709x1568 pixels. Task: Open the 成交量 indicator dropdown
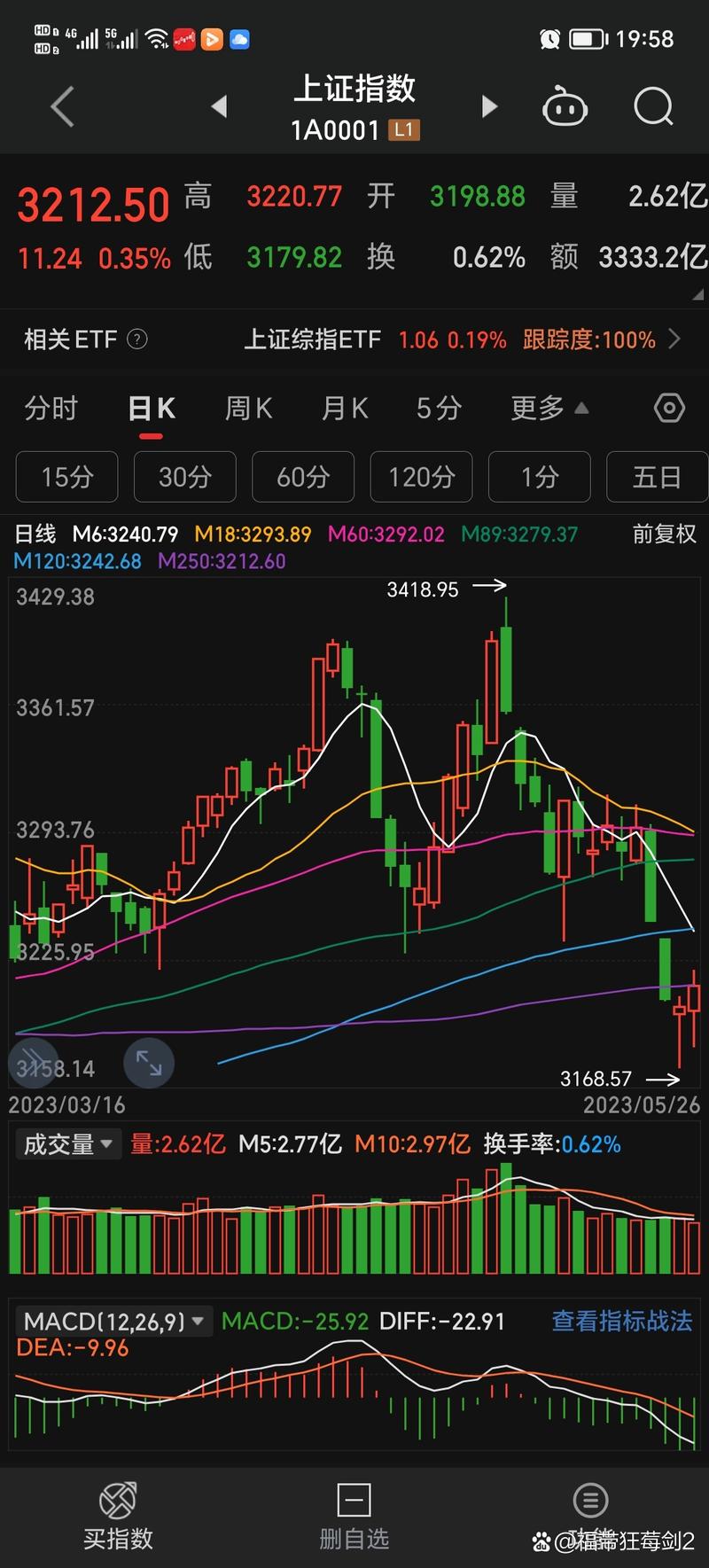pyautogui.click(x=68, y=1144)
